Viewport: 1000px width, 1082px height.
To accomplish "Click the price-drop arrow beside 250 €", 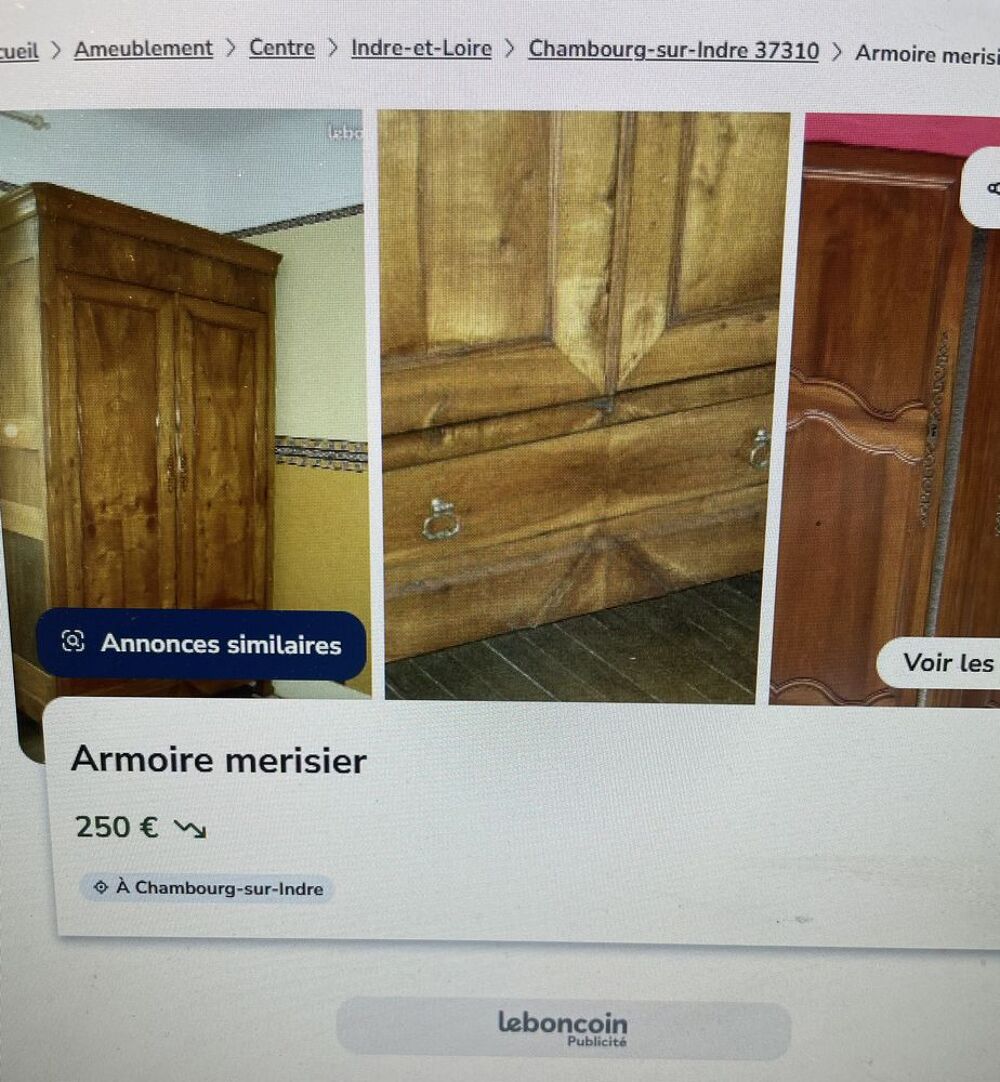I will click(190, 830).
